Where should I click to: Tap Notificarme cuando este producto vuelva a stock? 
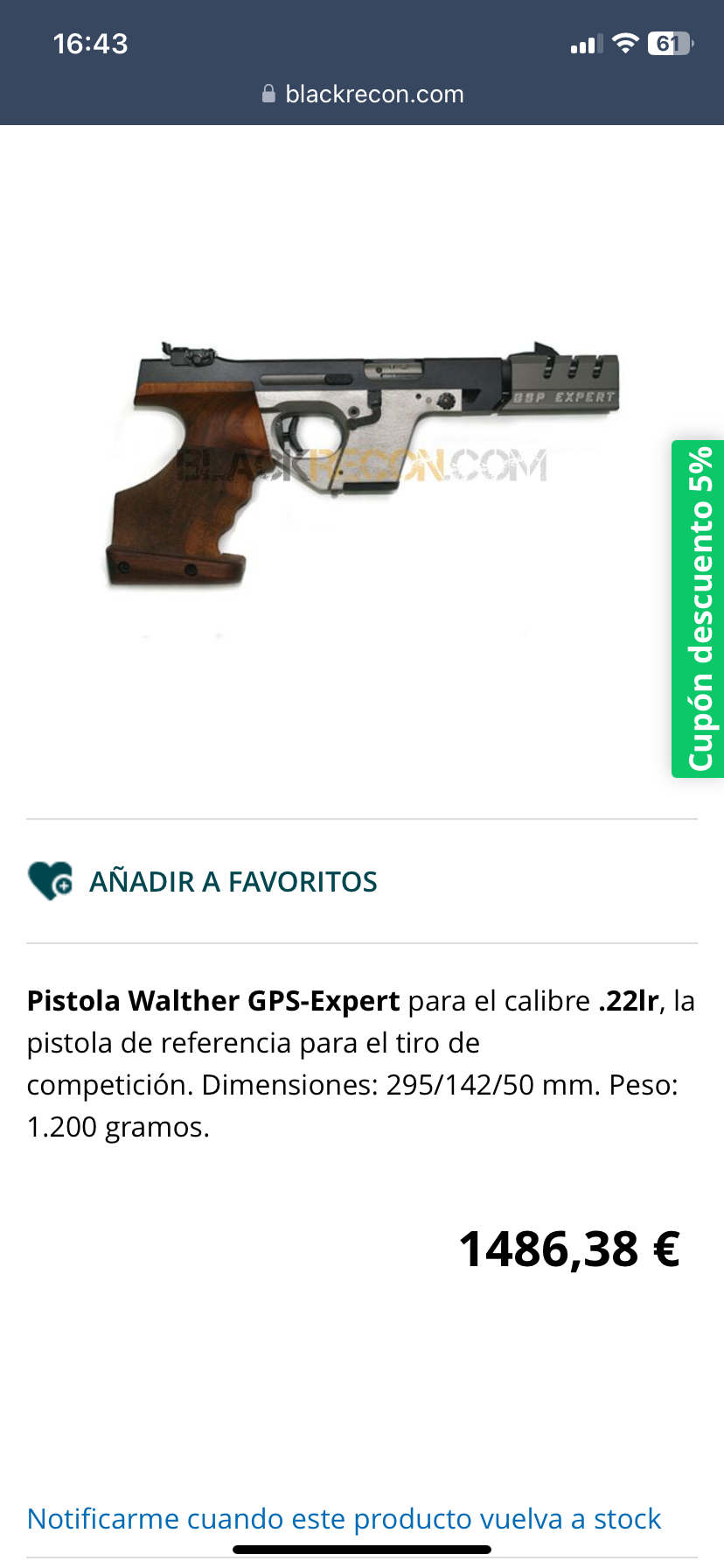pyautogui.click(x=344, y=1519)
